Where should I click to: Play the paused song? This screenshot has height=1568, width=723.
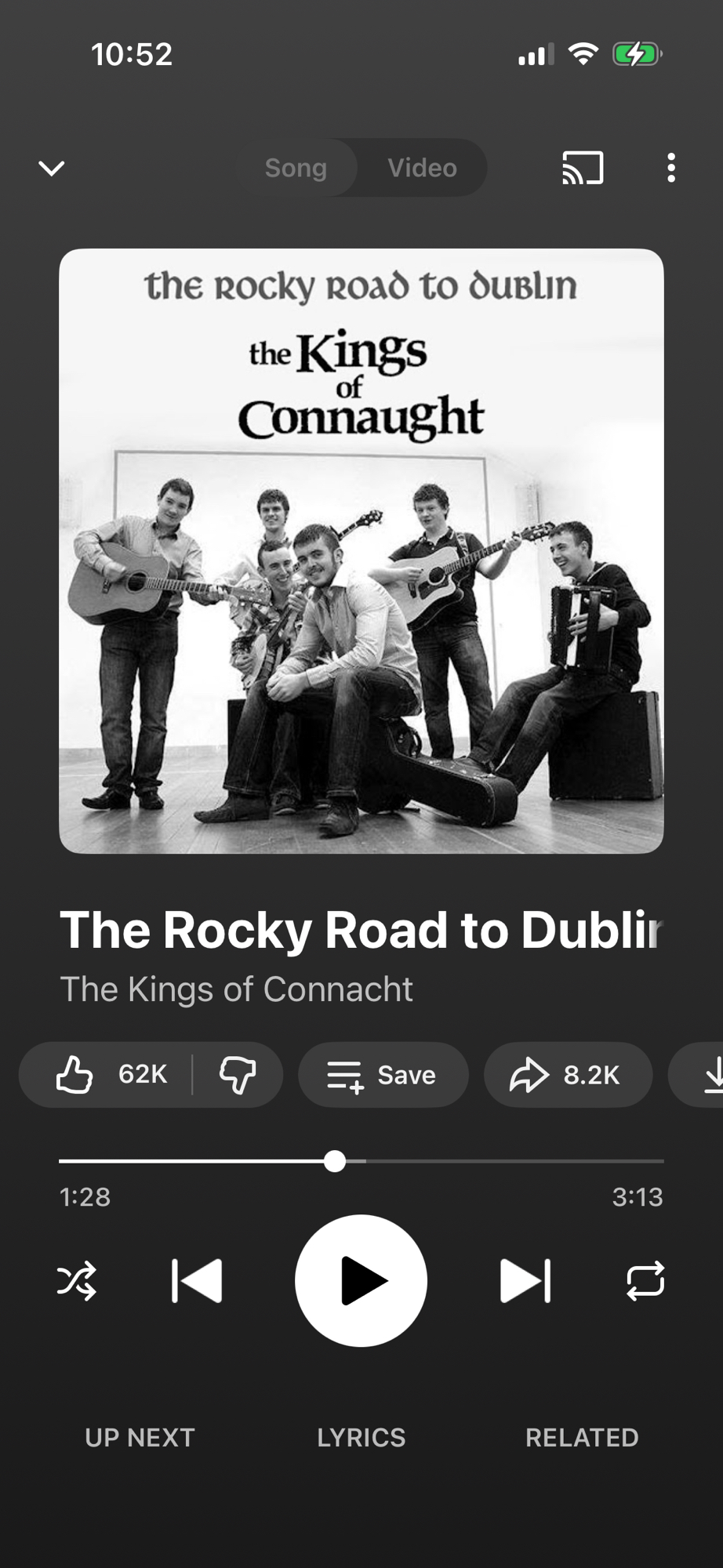pos(361,1281)
